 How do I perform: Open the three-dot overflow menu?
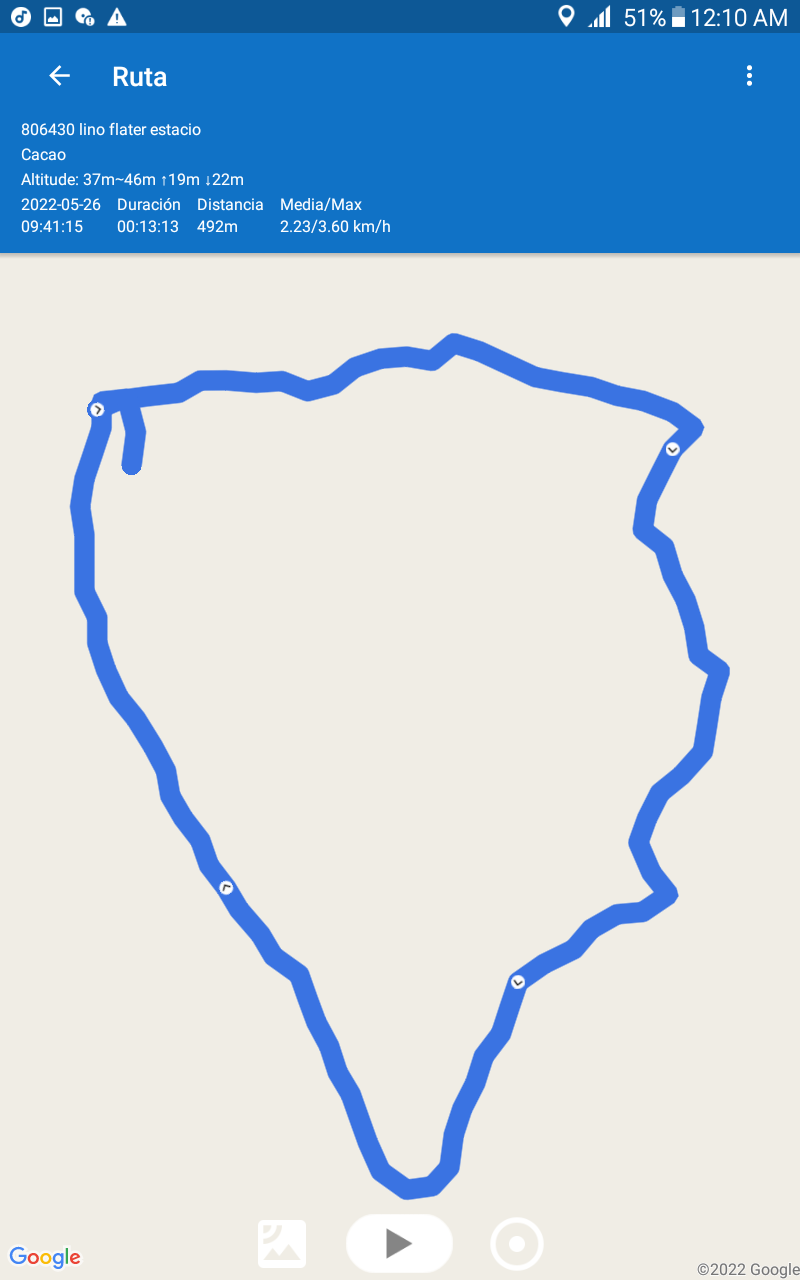click(749, 76)
